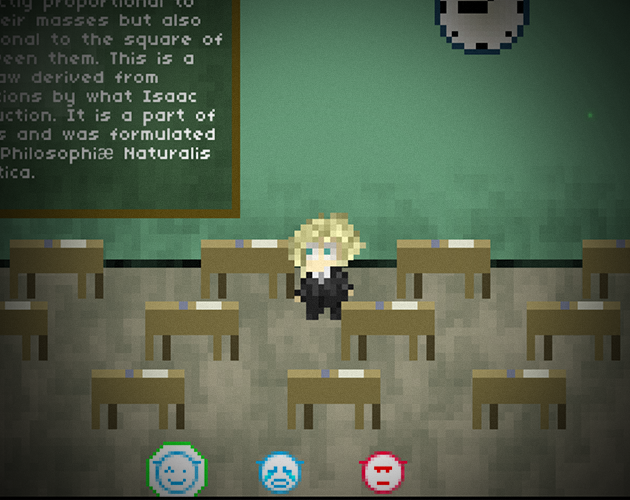
Task: Choose the blue crying face emotion
Action: pyautogui.click(x=279, y=471)
